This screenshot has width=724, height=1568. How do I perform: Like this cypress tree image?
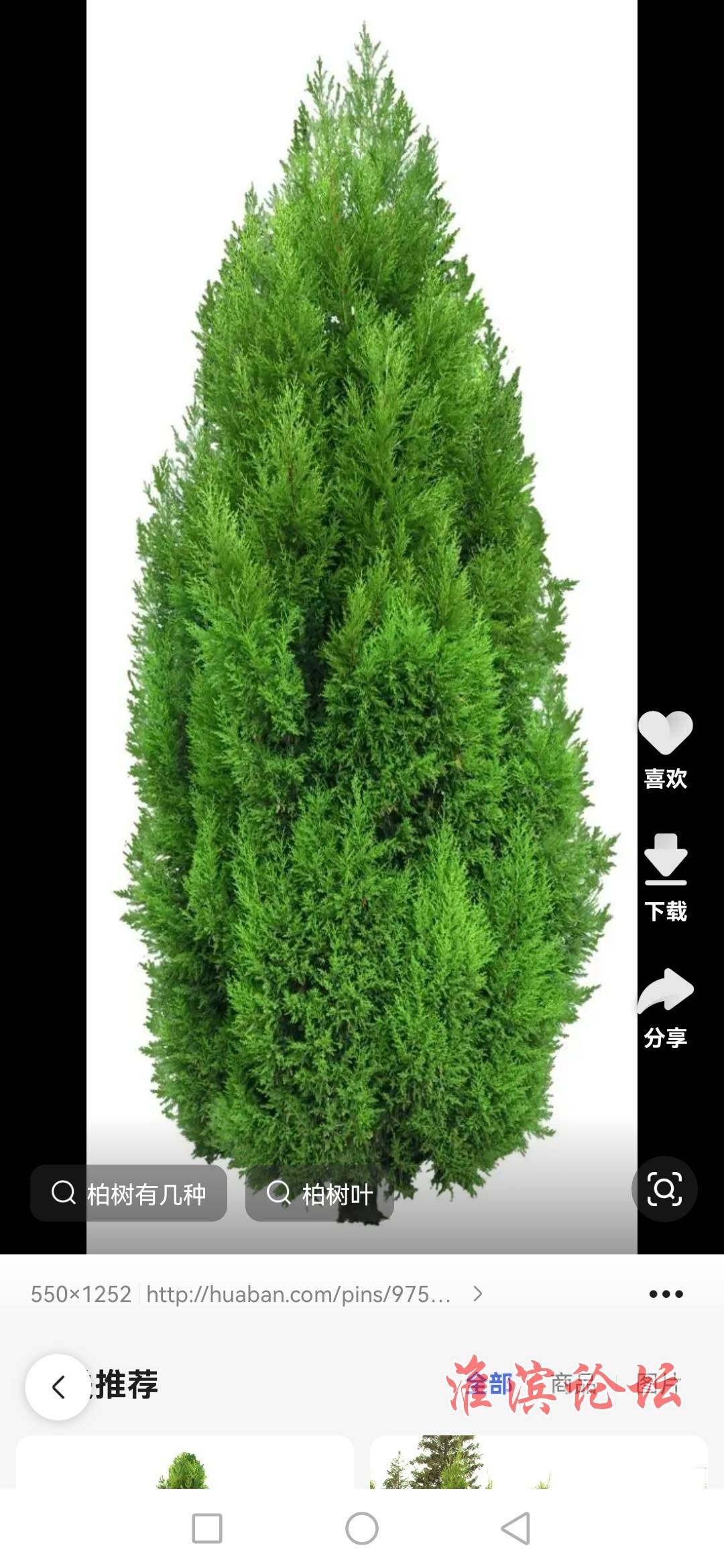(665, 749)
